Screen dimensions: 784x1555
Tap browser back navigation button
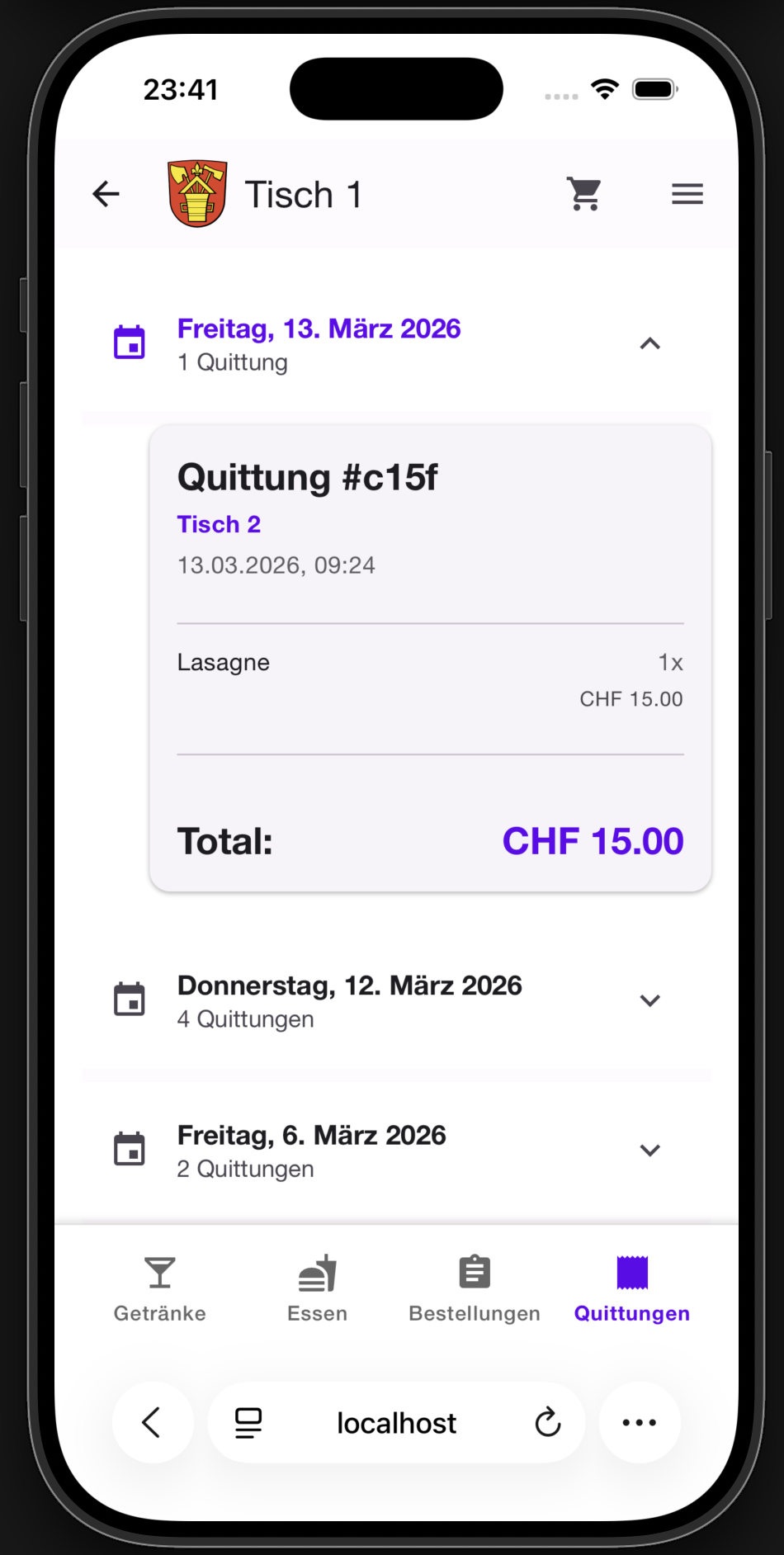(153, 1421)
